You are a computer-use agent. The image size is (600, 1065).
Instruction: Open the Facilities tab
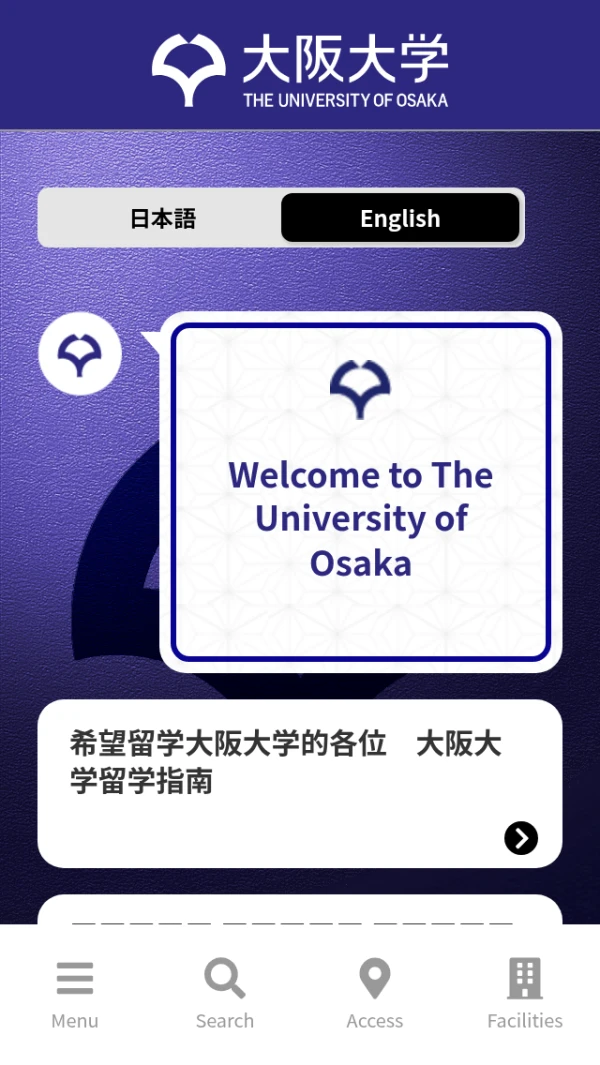tap(525, 993)
